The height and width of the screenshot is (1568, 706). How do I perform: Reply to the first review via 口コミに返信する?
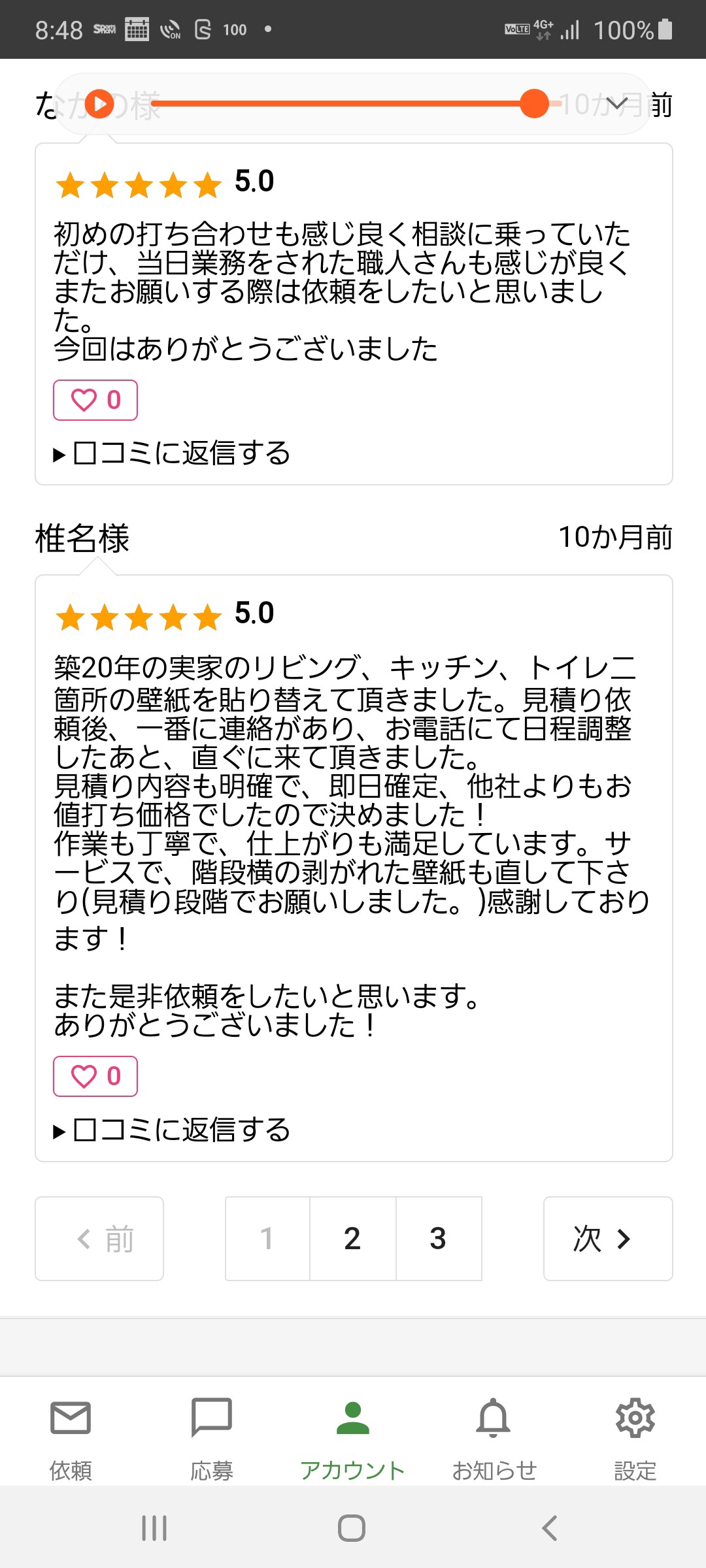173,453
